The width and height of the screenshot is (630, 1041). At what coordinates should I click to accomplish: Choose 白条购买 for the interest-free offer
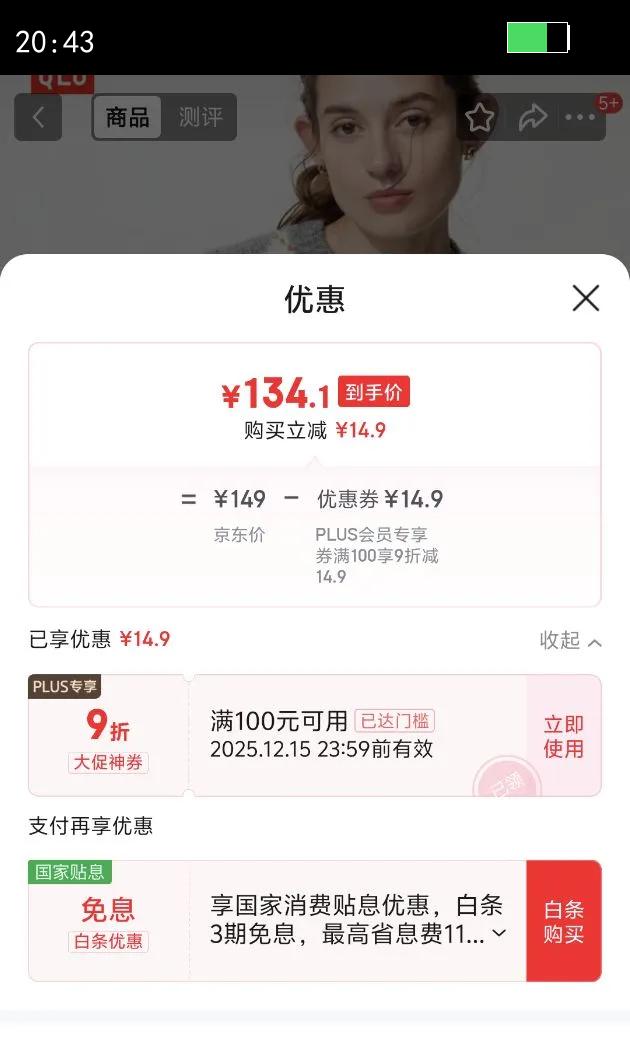tap(563, 921)
